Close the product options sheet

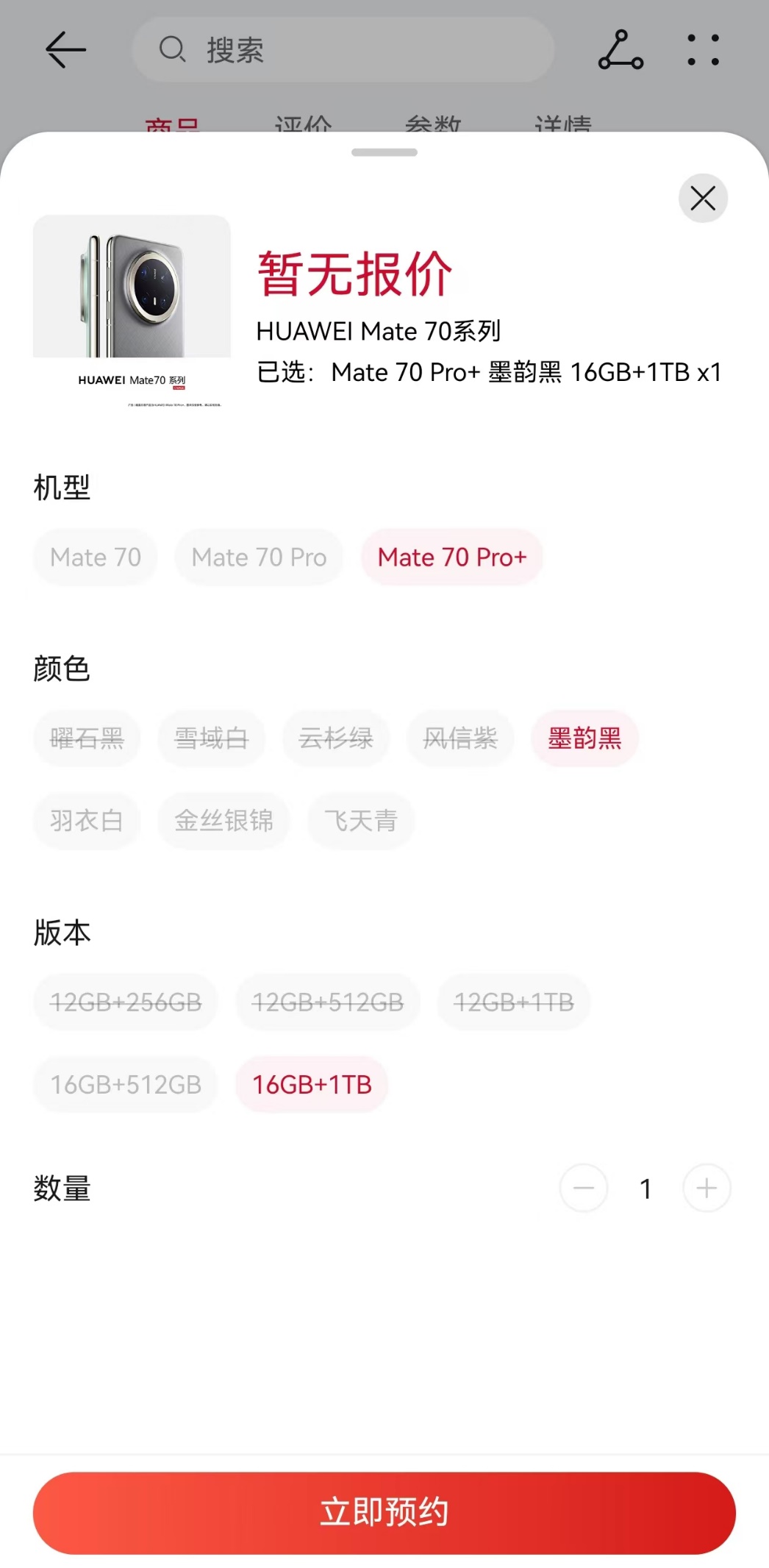click(x=703, y=198)
